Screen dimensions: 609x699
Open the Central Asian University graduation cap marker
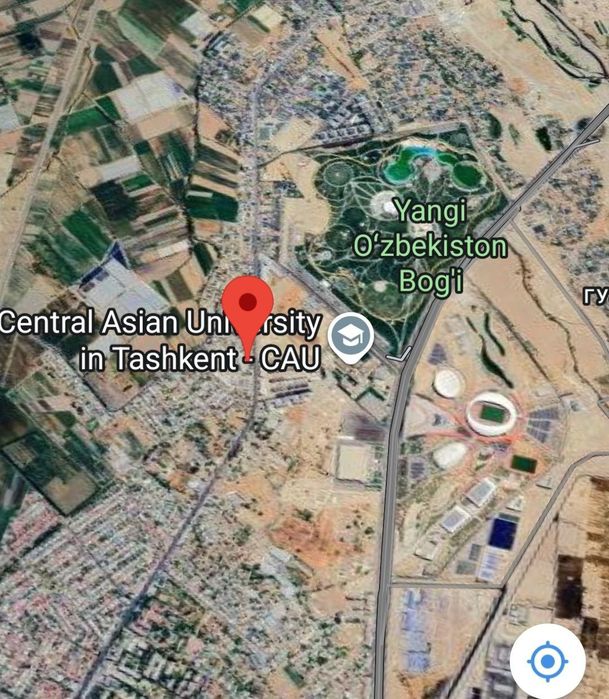(x=351, y=336)
